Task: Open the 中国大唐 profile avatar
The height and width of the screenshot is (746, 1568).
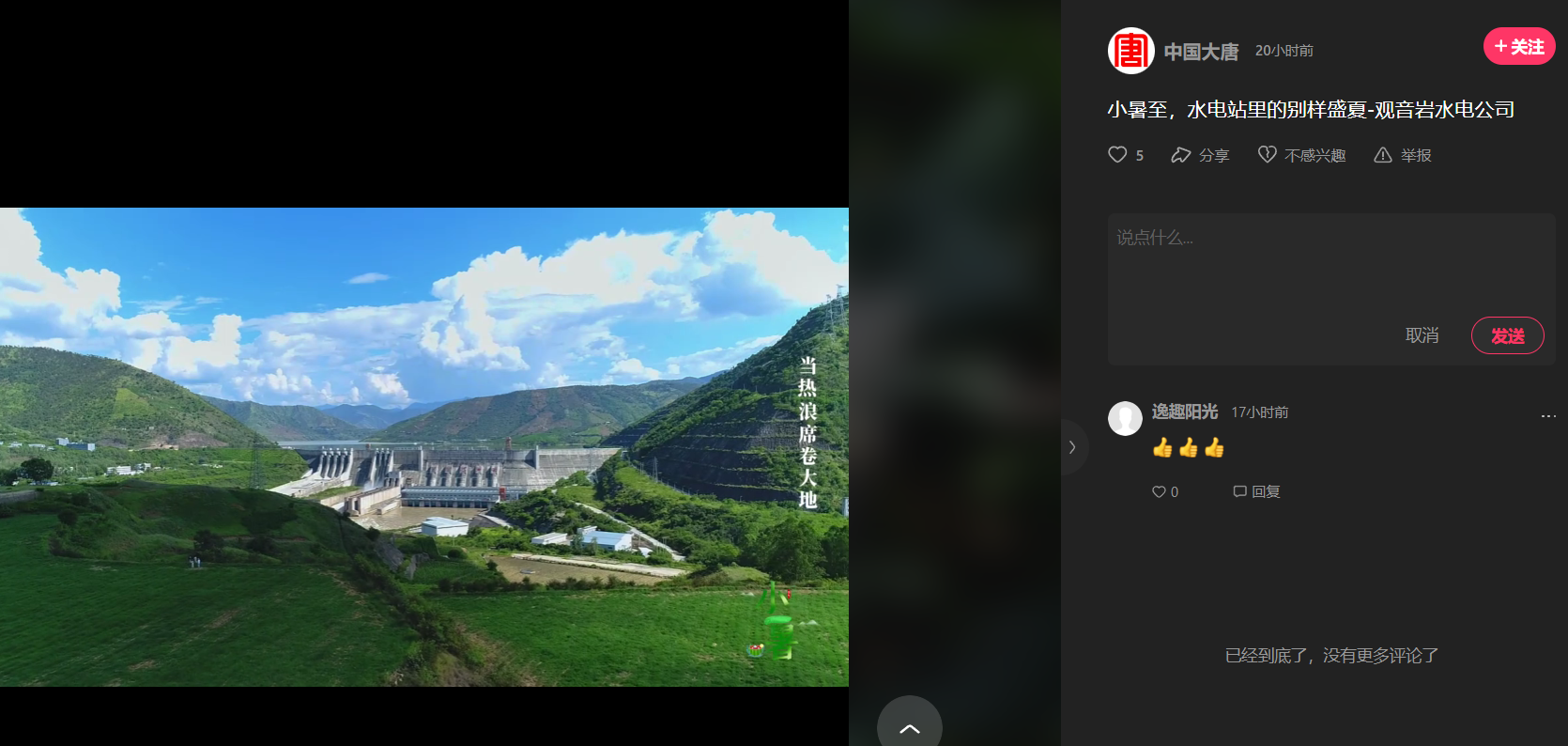Action: tap(1130, 51)
